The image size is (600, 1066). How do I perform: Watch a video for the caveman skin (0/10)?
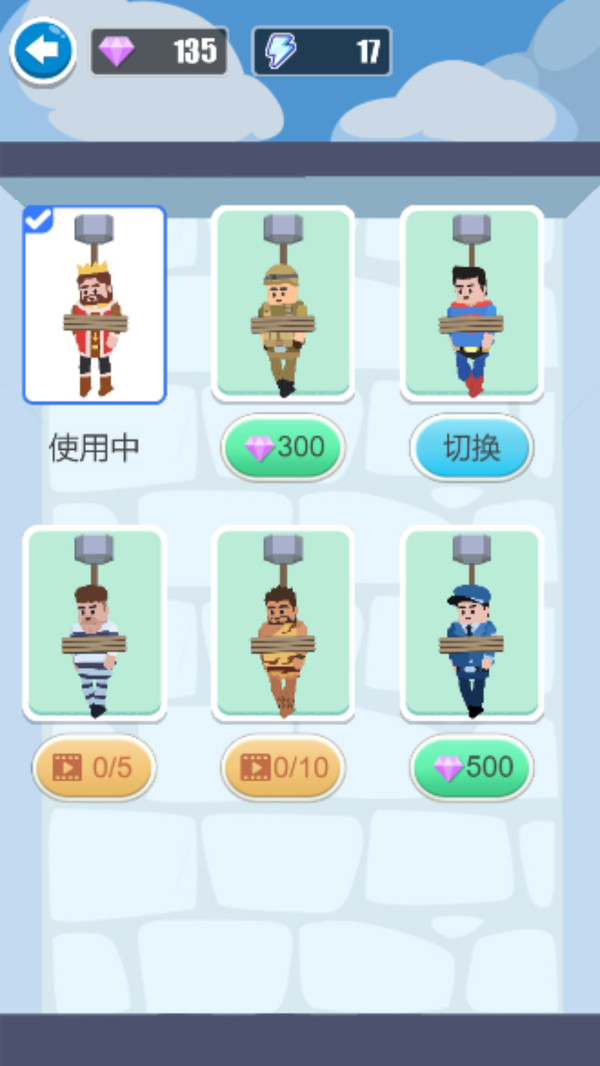pos(283,767)
